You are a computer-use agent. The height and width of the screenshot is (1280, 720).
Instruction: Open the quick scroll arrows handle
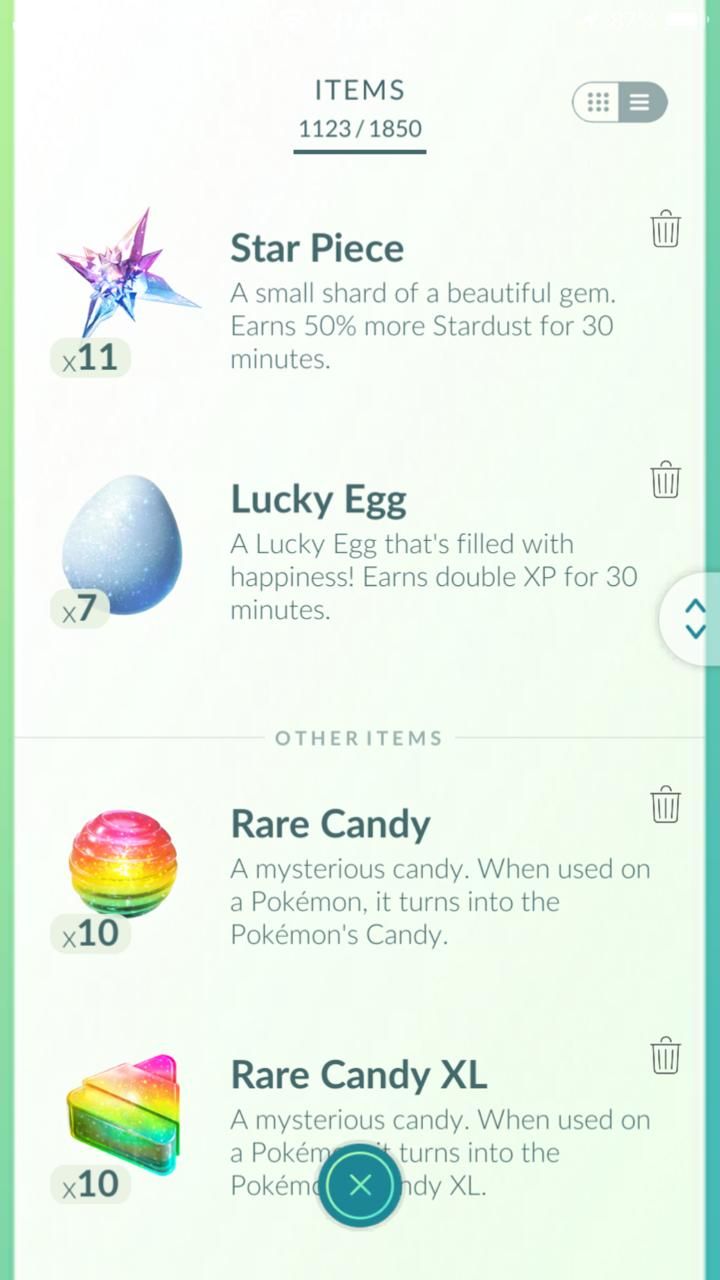point(694,620)
